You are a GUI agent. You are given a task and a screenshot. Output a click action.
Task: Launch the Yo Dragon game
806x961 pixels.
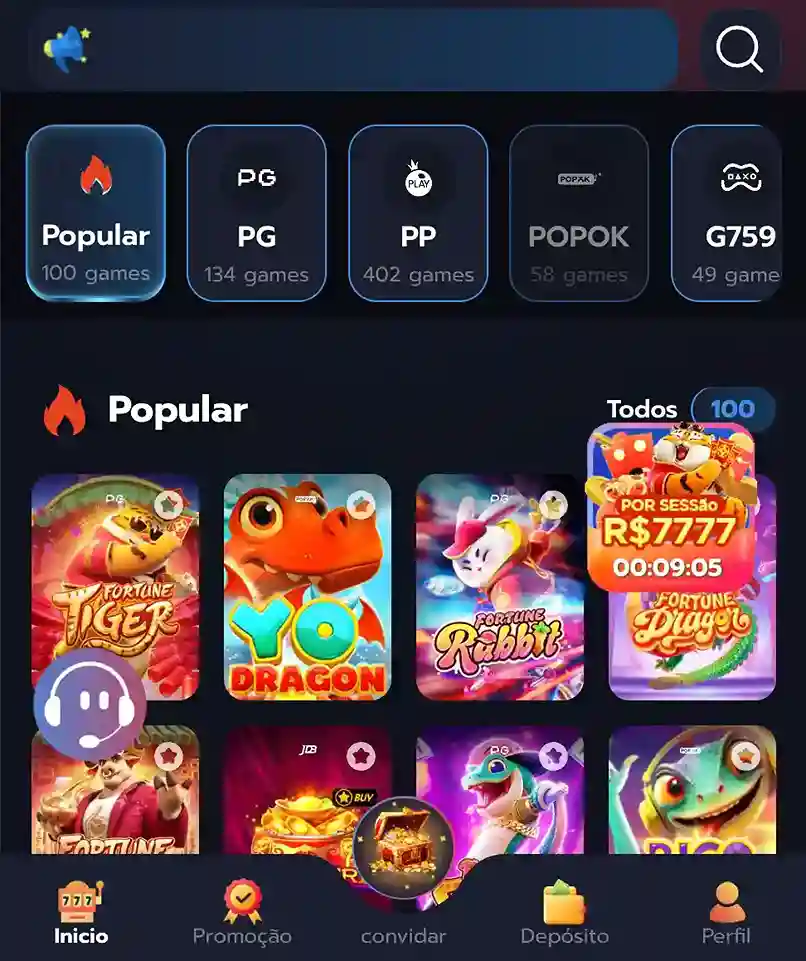pyautogui.click(x=307, y=600)
